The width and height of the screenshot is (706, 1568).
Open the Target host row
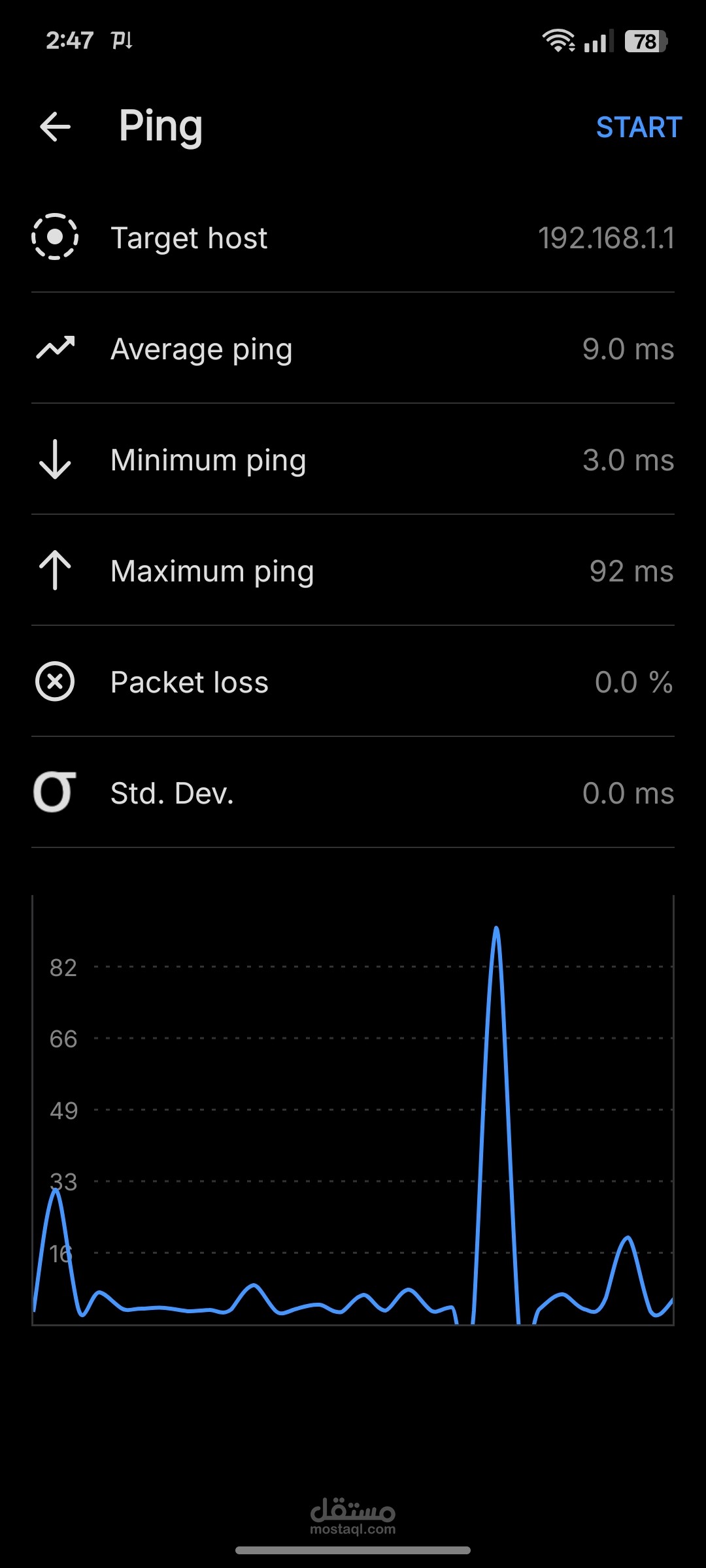click(353, 238)
